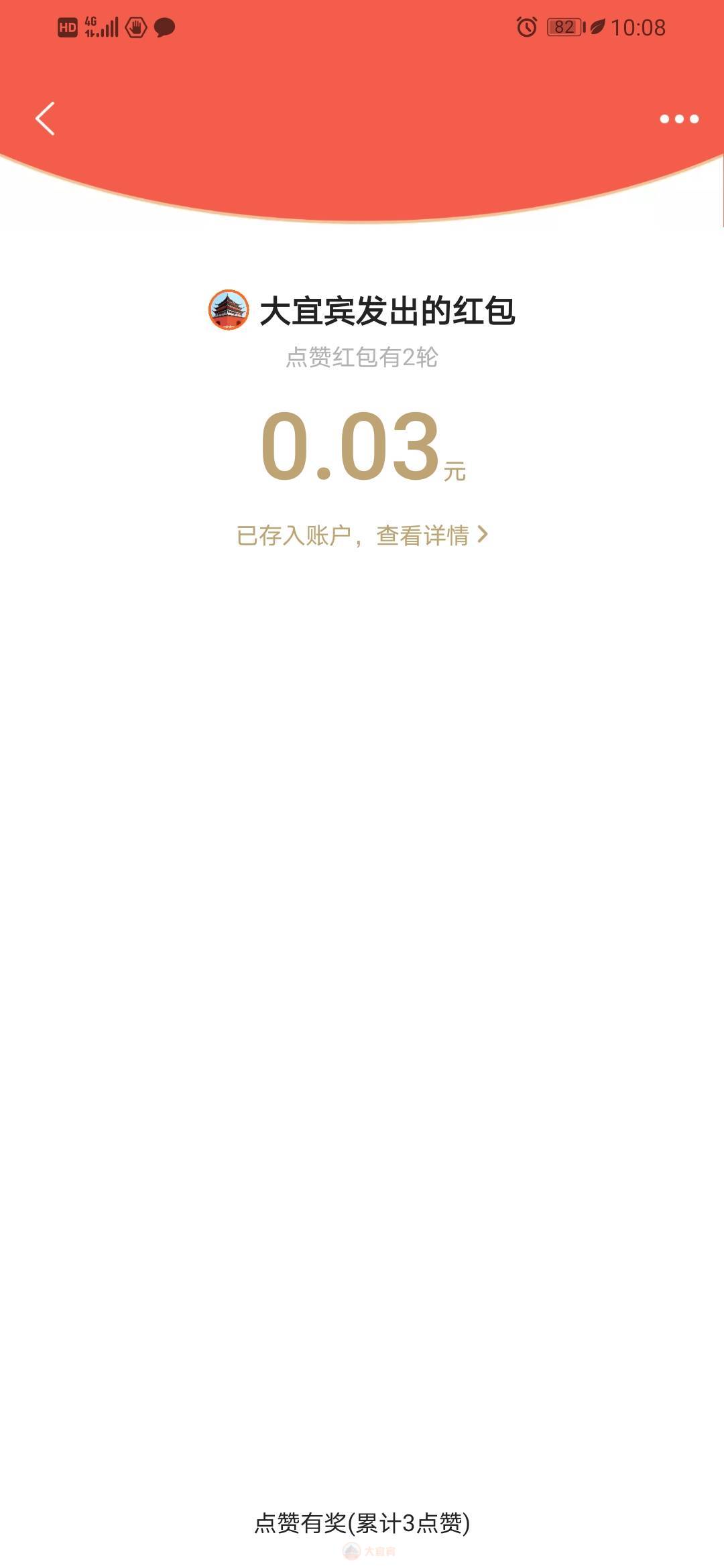The image size is (724, 1568).
Task: Go back using the top-left arrow
Action: point(45,119)
